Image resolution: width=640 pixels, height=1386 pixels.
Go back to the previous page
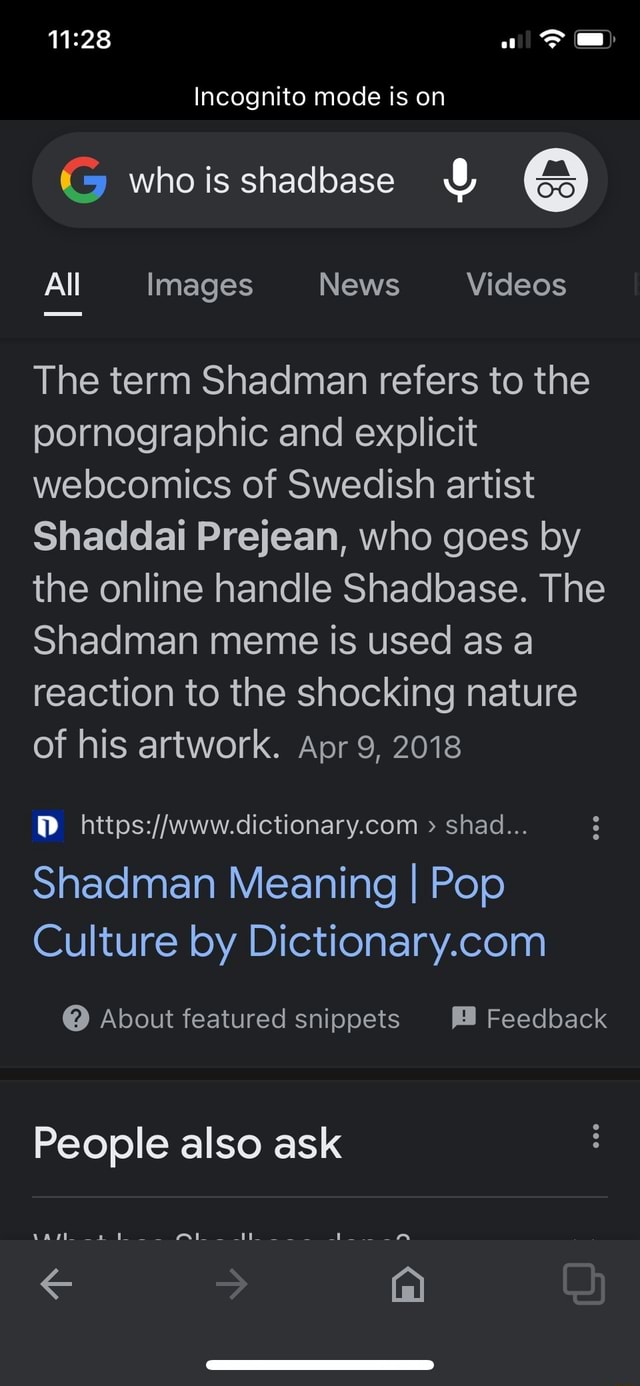(x=56, y=1284)
